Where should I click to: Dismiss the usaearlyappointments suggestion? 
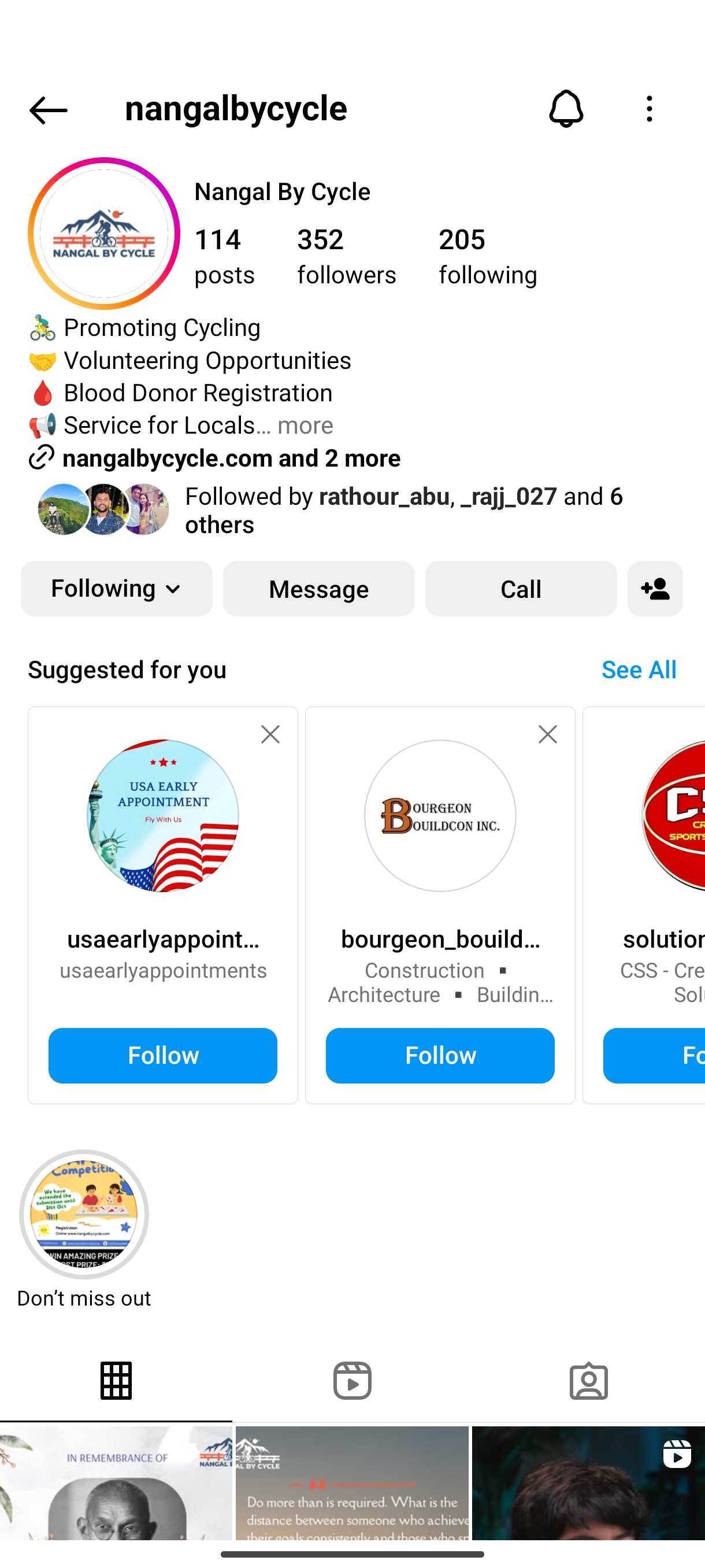[270, 735]
